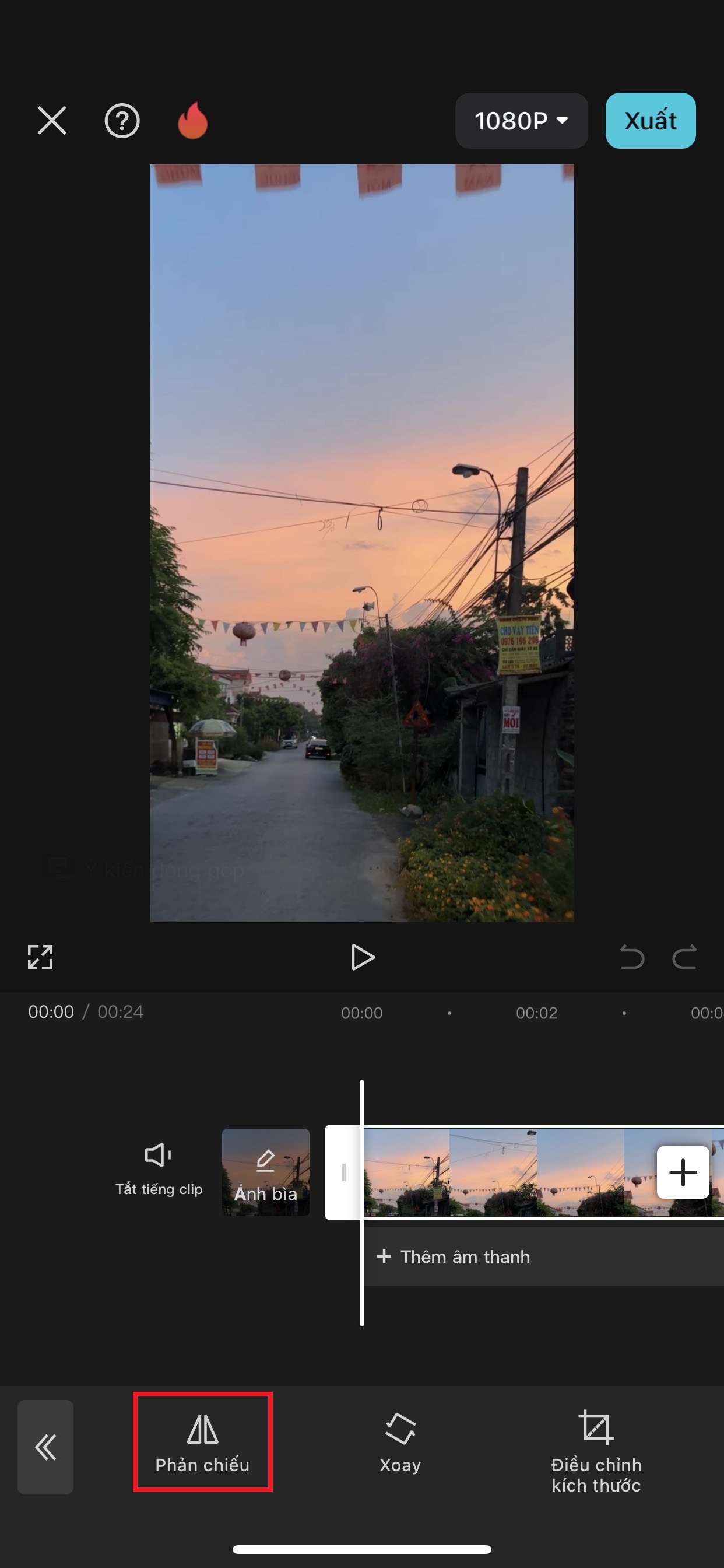Tap the flame icon in top bar
724x1568 pixels.
pyautogui.click(x=192, y=121)
